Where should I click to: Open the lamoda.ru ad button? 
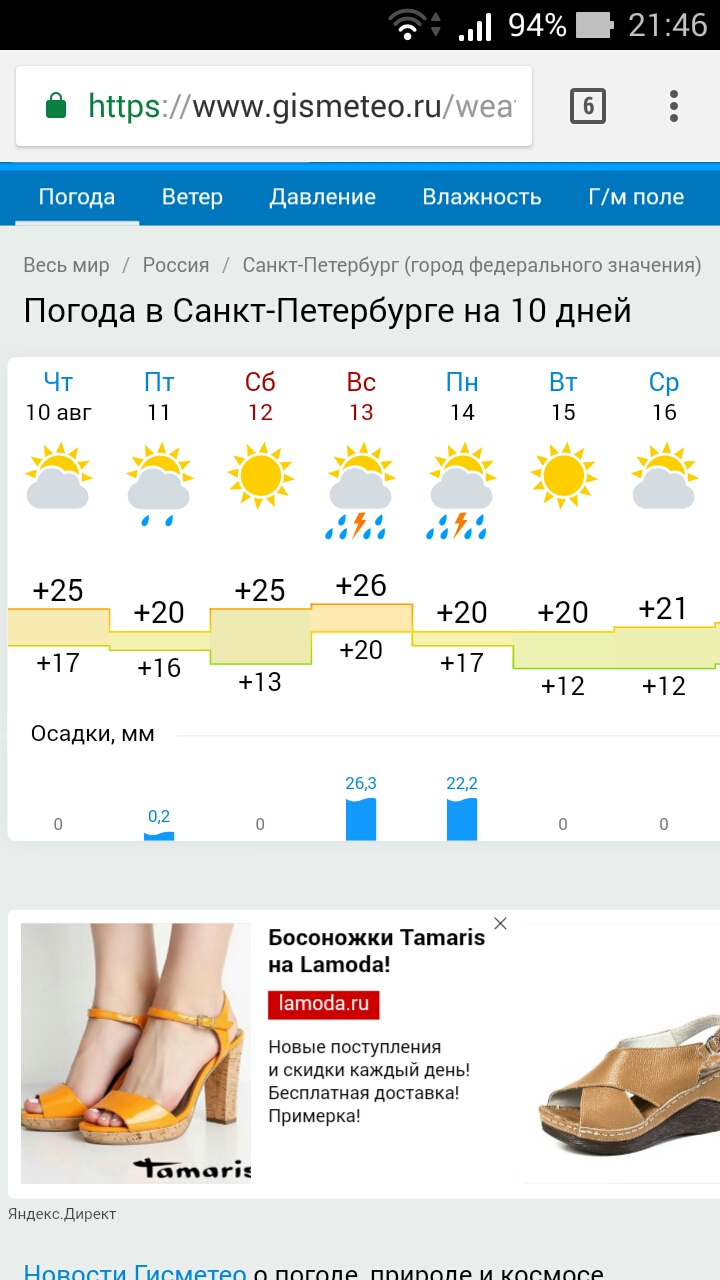323,1004
